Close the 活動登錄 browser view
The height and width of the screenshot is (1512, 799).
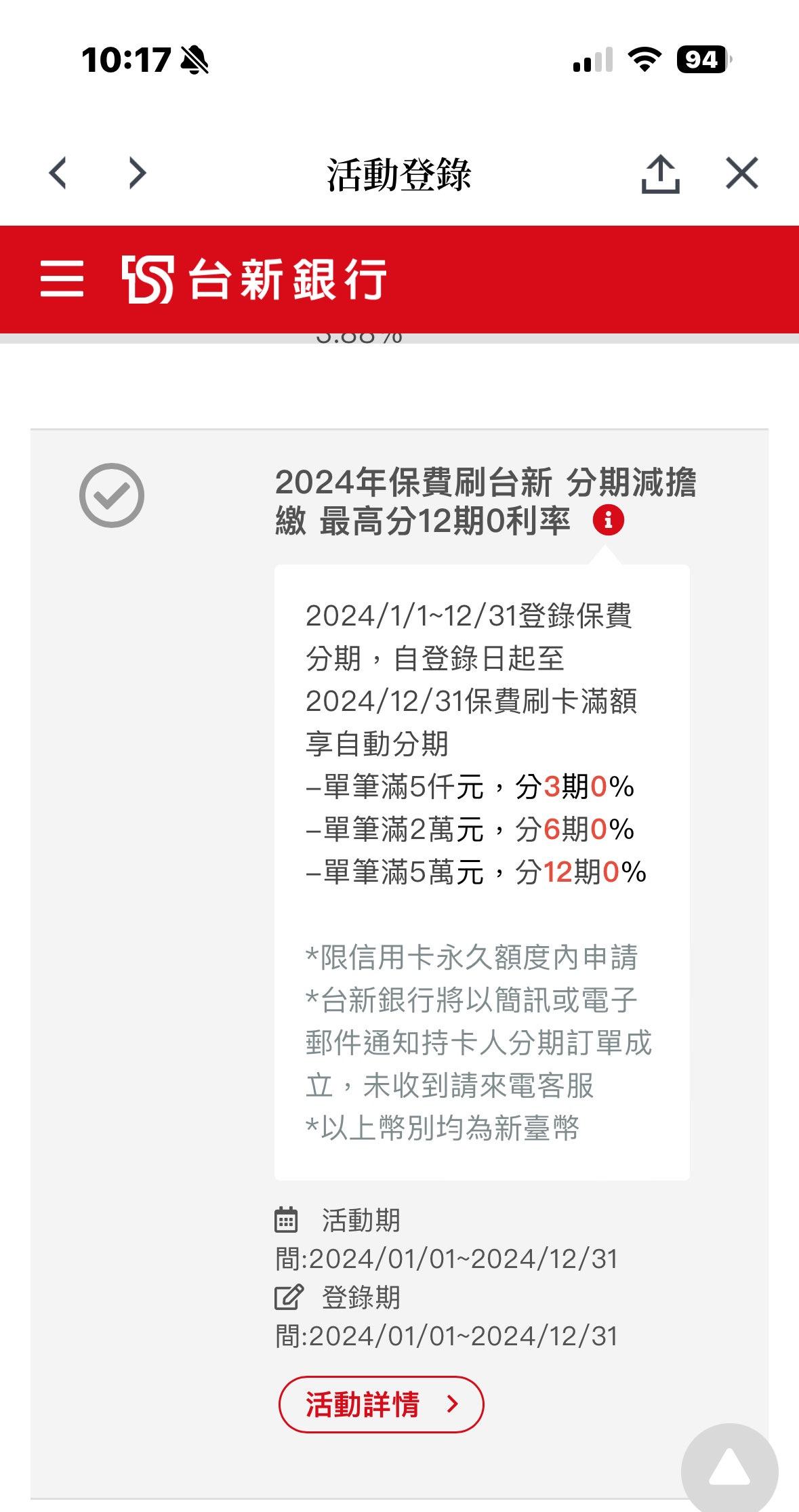(x=741, y=173)
